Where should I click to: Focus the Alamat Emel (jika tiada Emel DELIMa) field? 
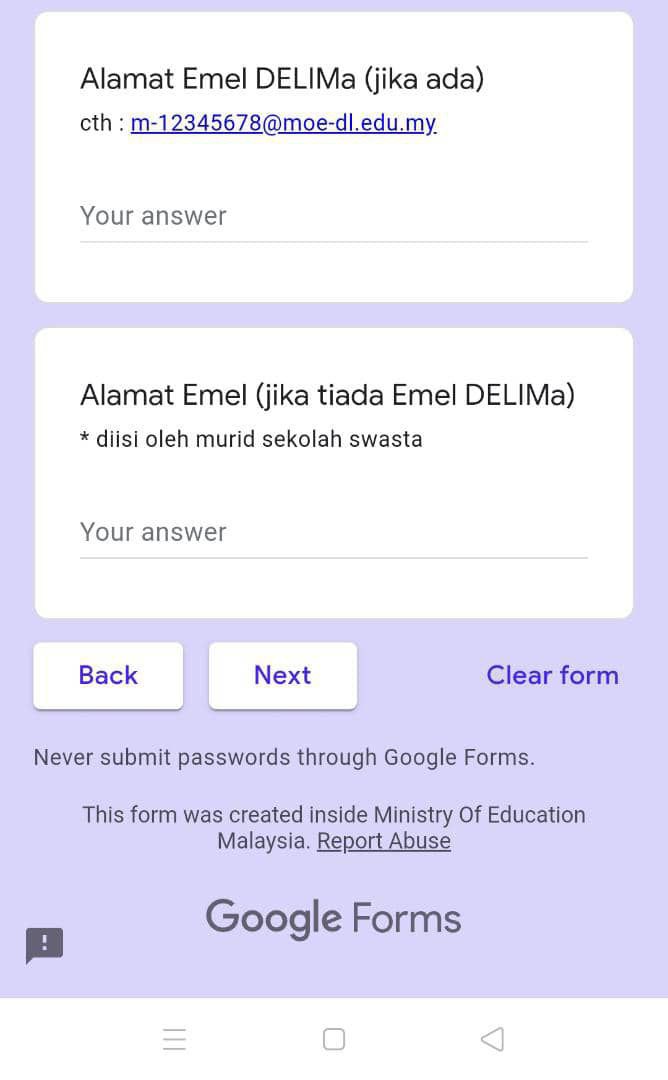333,533
